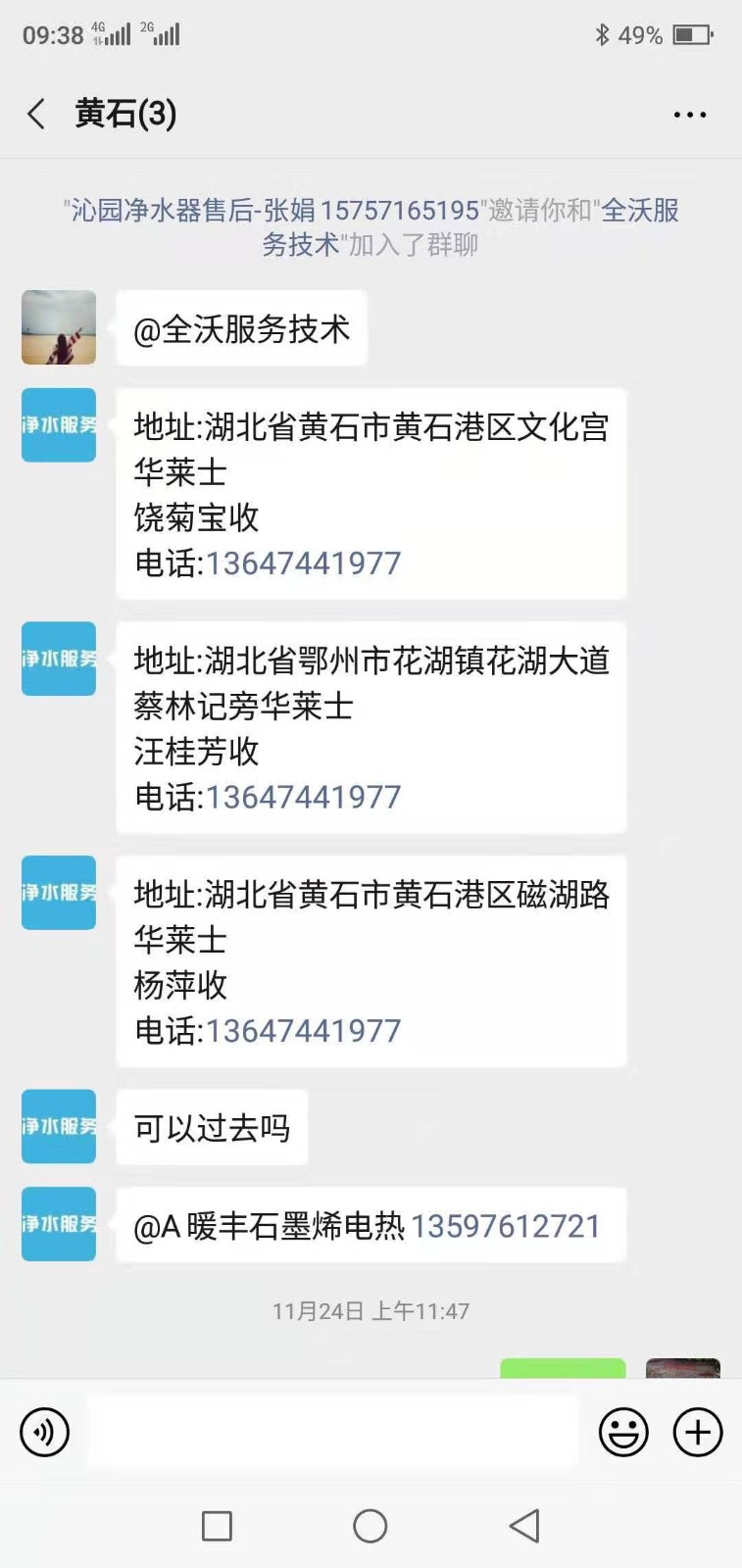The height and width of the screenshot is (1568, 742).
Task: Tap phone number in 文化宫华莱士 message
Action: (303, 563)
